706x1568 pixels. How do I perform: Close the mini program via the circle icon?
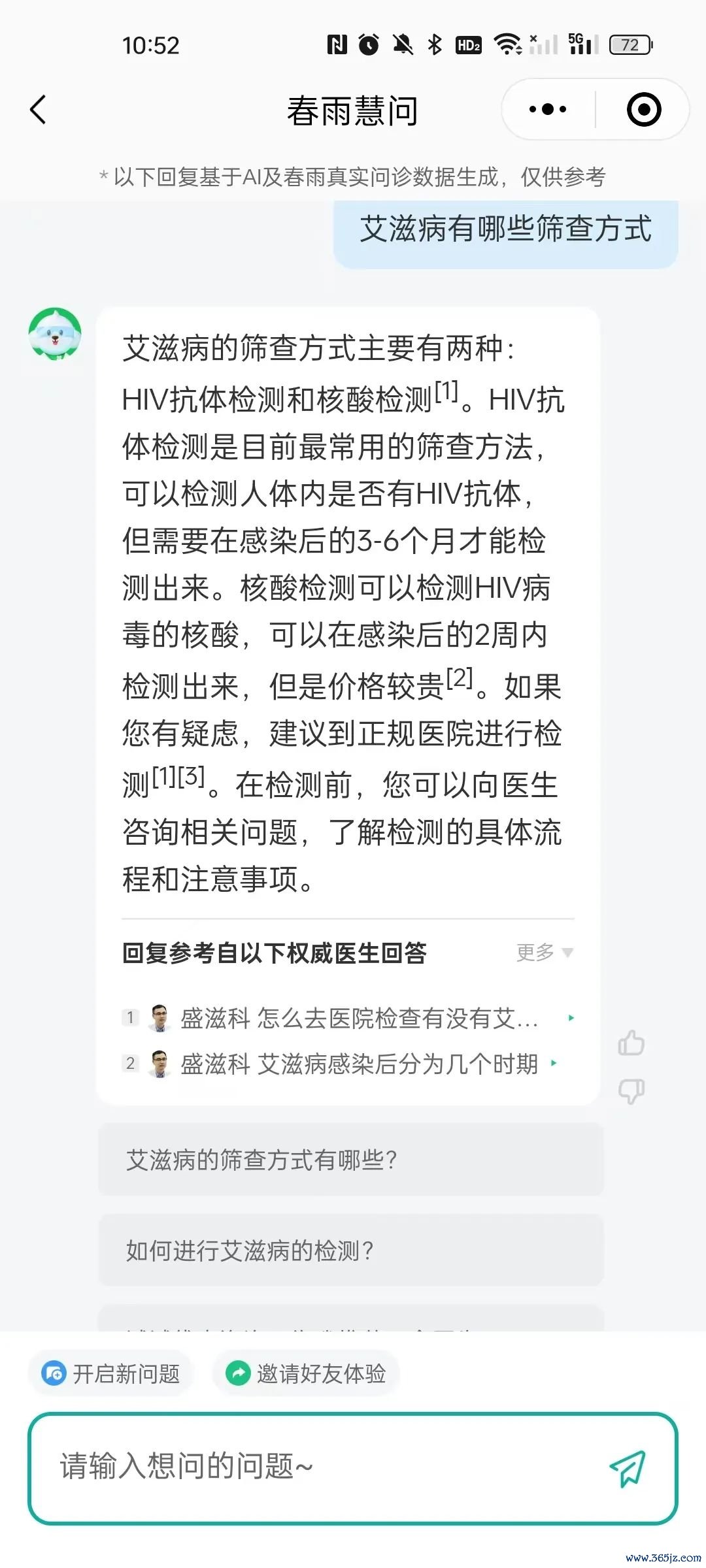(644, 109)
